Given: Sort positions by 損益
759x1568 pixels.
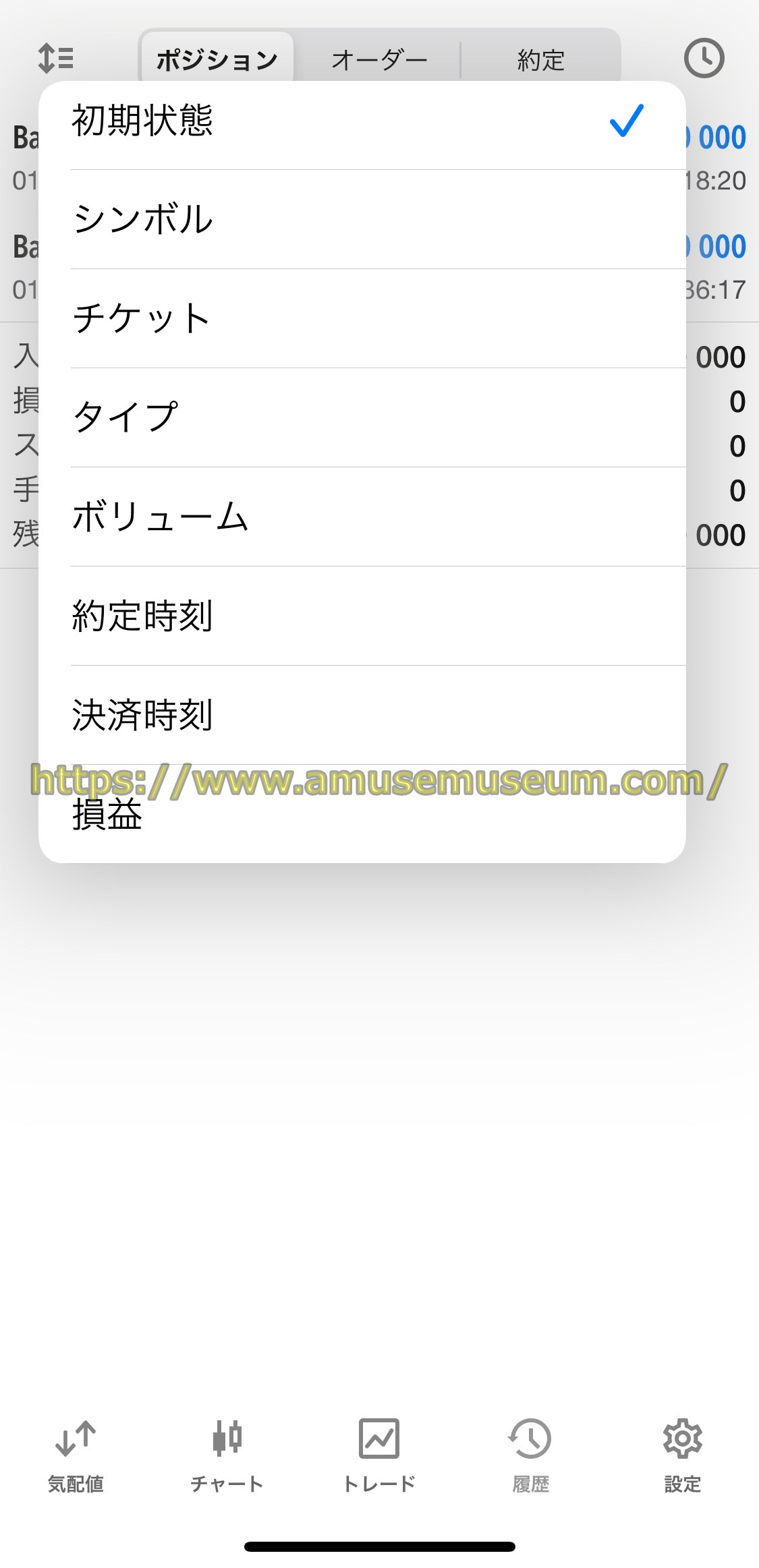Looking at the screenshot, I should pyautogui.click(x=362, y=815).
